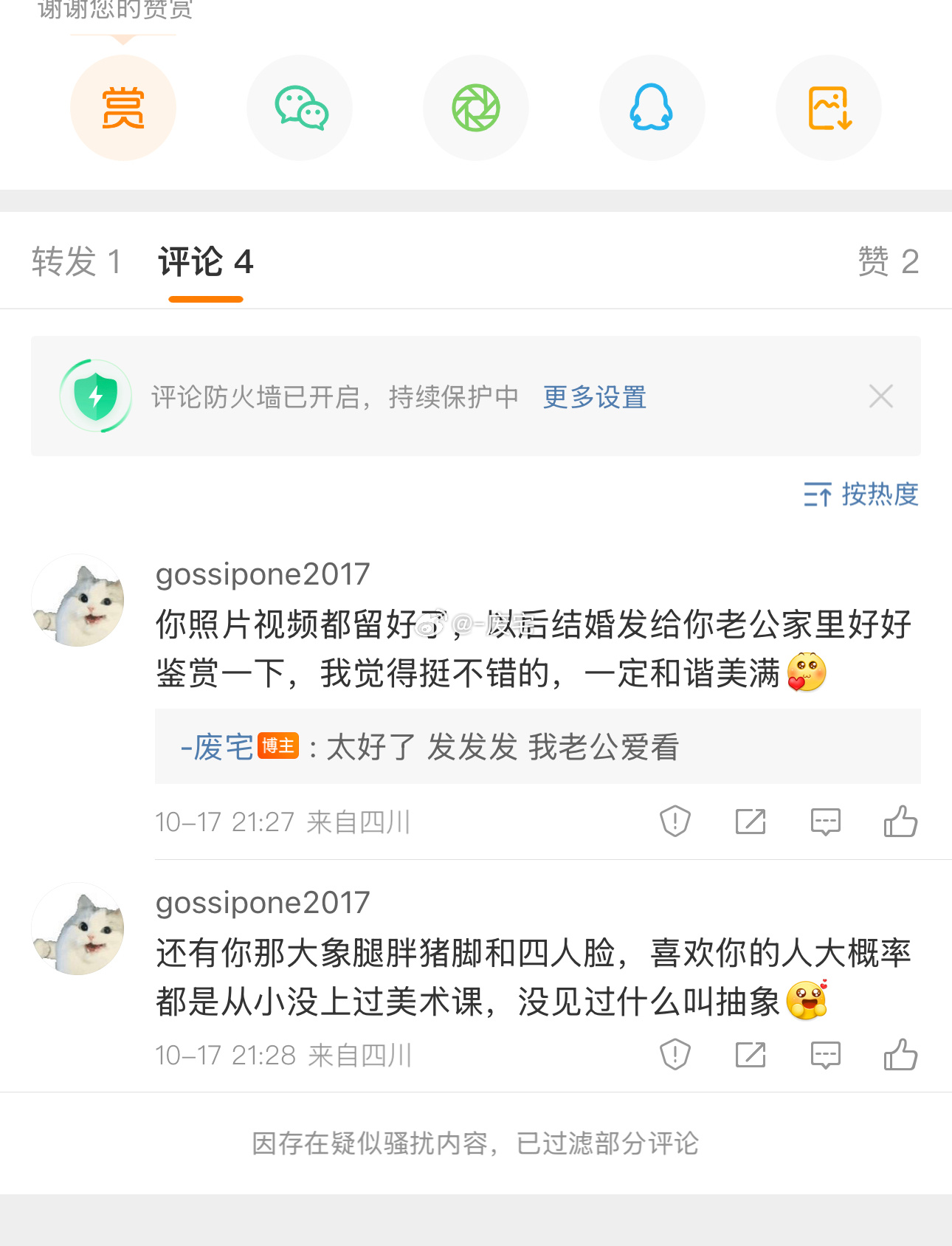Open 更多设置 for the comment firewall
This screenshot has height=1246, width=952.
coord(595,397)
